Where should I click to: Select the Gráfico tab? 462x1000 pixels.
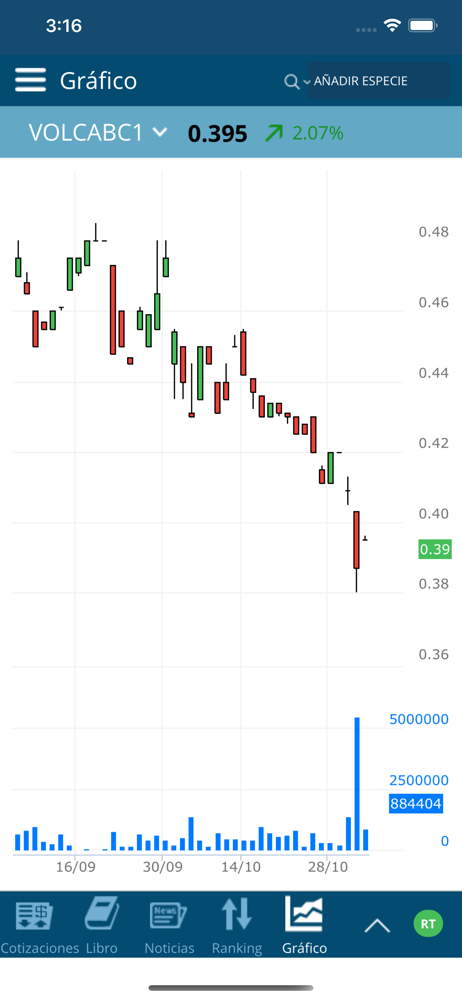(x=304, y=925)
